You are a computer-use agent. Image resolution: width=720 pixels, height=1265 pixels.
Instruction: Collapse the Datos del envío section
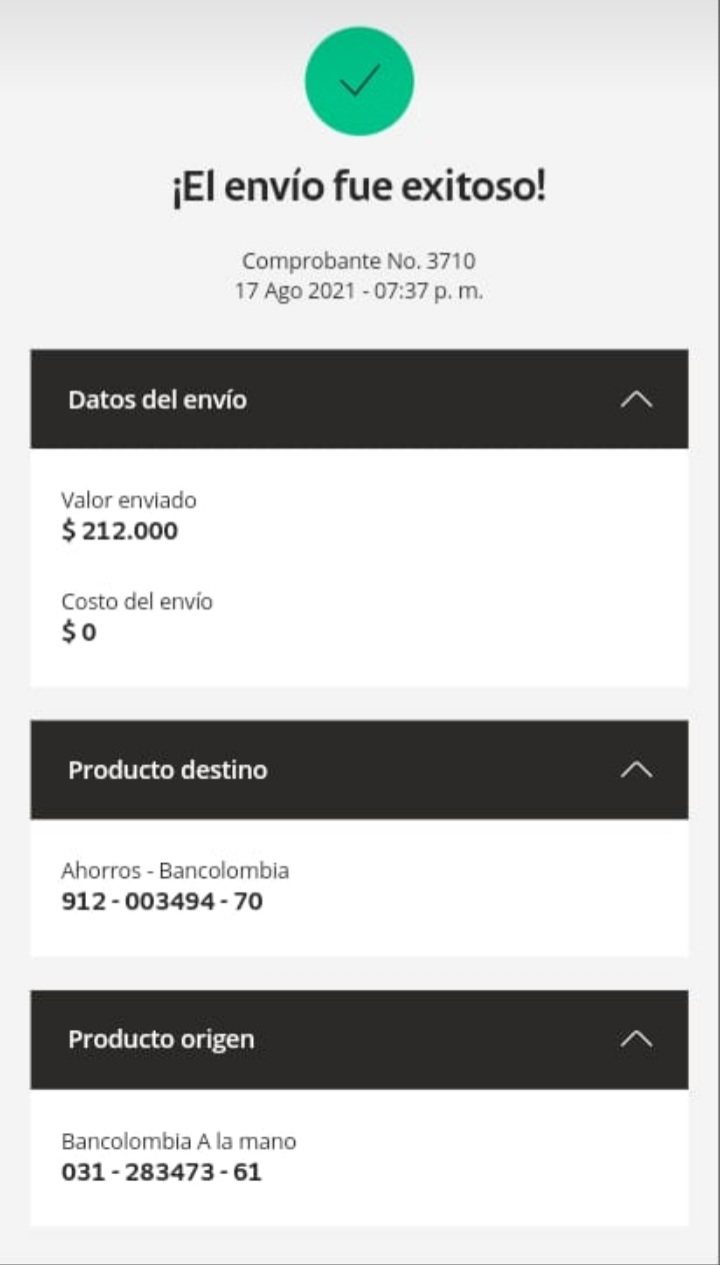pyautogui.click(x=636, y=400)
